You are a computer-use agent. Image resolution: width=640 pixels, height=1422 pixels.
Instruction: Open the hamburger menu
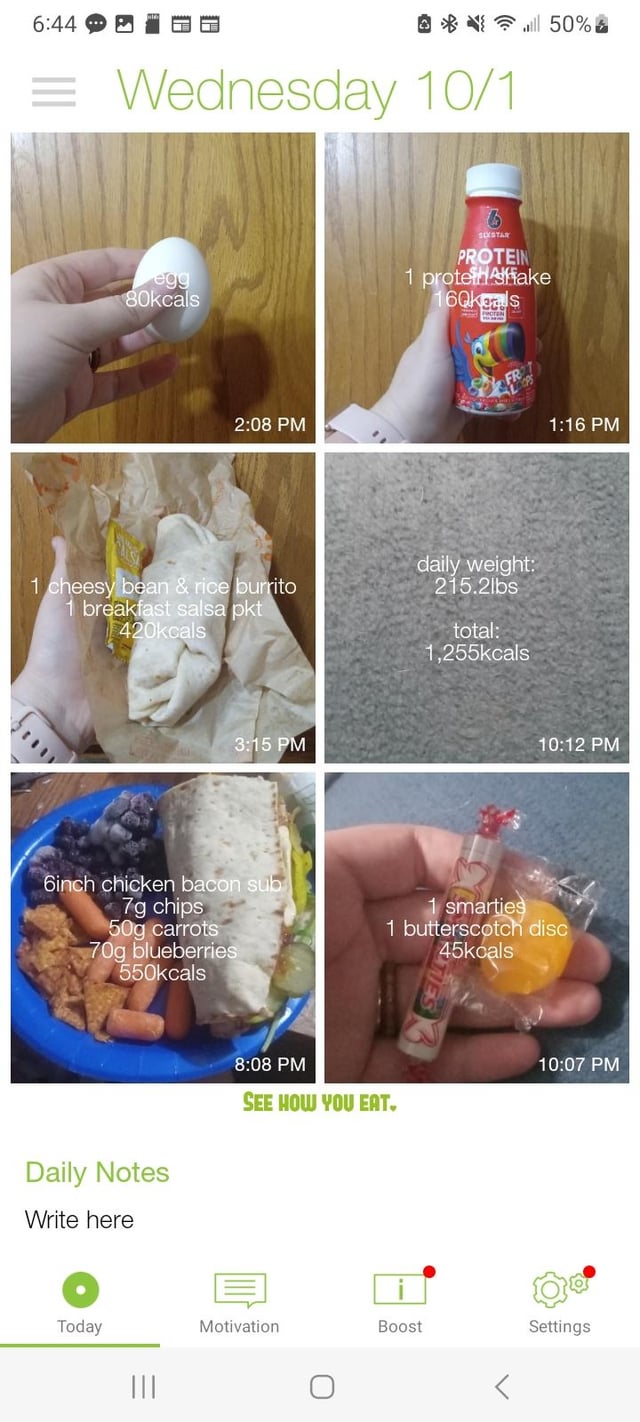pyautogui.click(x=54, y=91)
